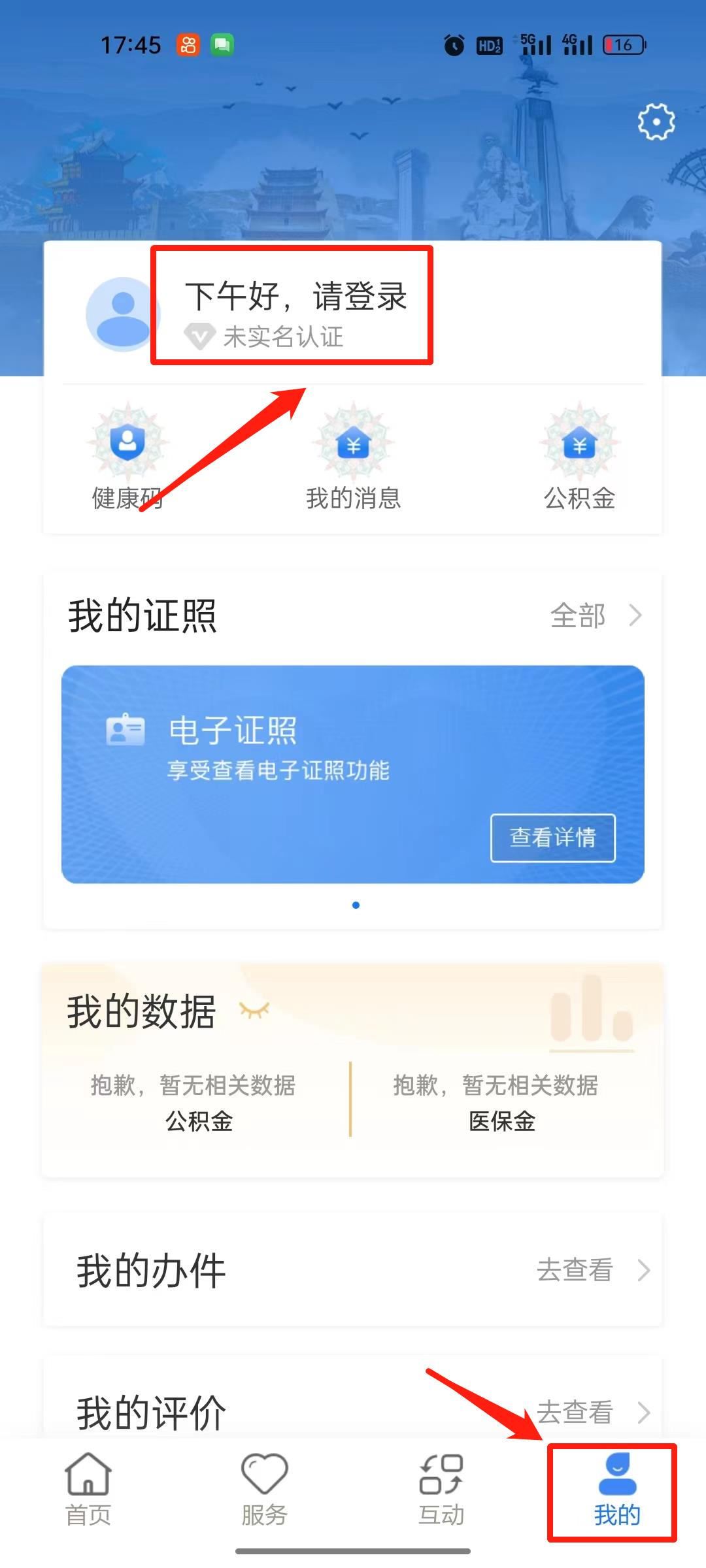Viewport: 706px width, 1568px height.
Task: Tap '下午好，请登录' to log in
Action: pyautogui.click(x=295, y=296)
